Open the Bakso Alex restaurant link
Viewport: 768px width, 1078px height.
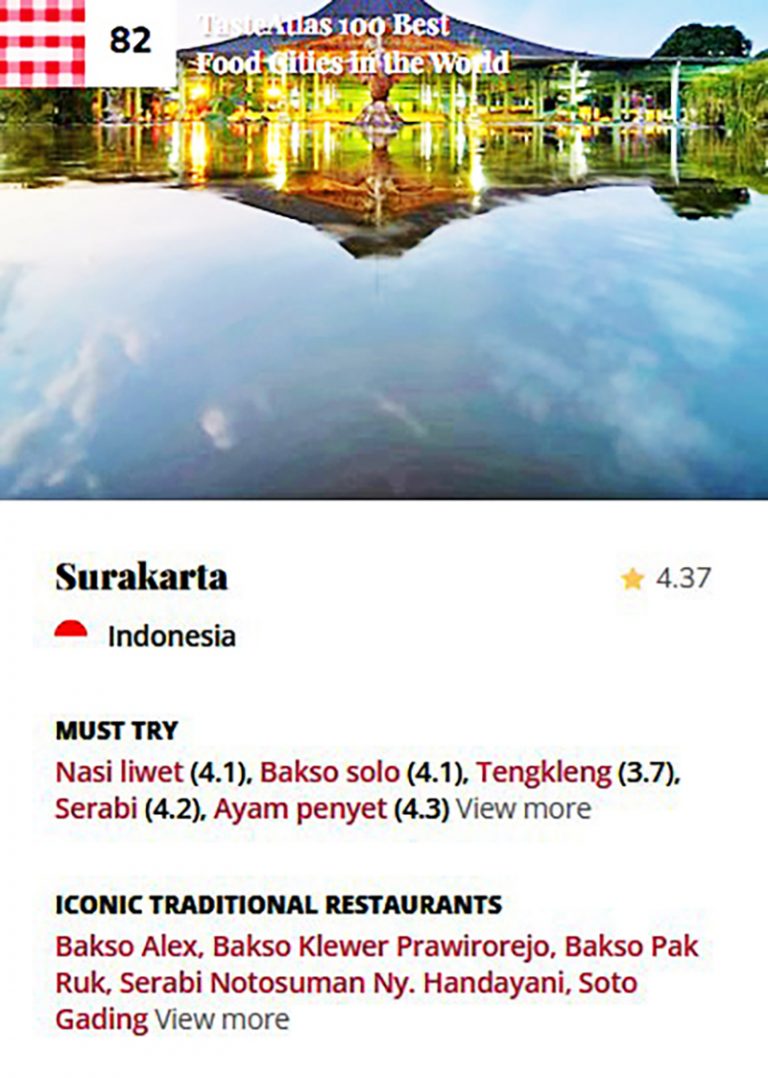coord(124,946)
